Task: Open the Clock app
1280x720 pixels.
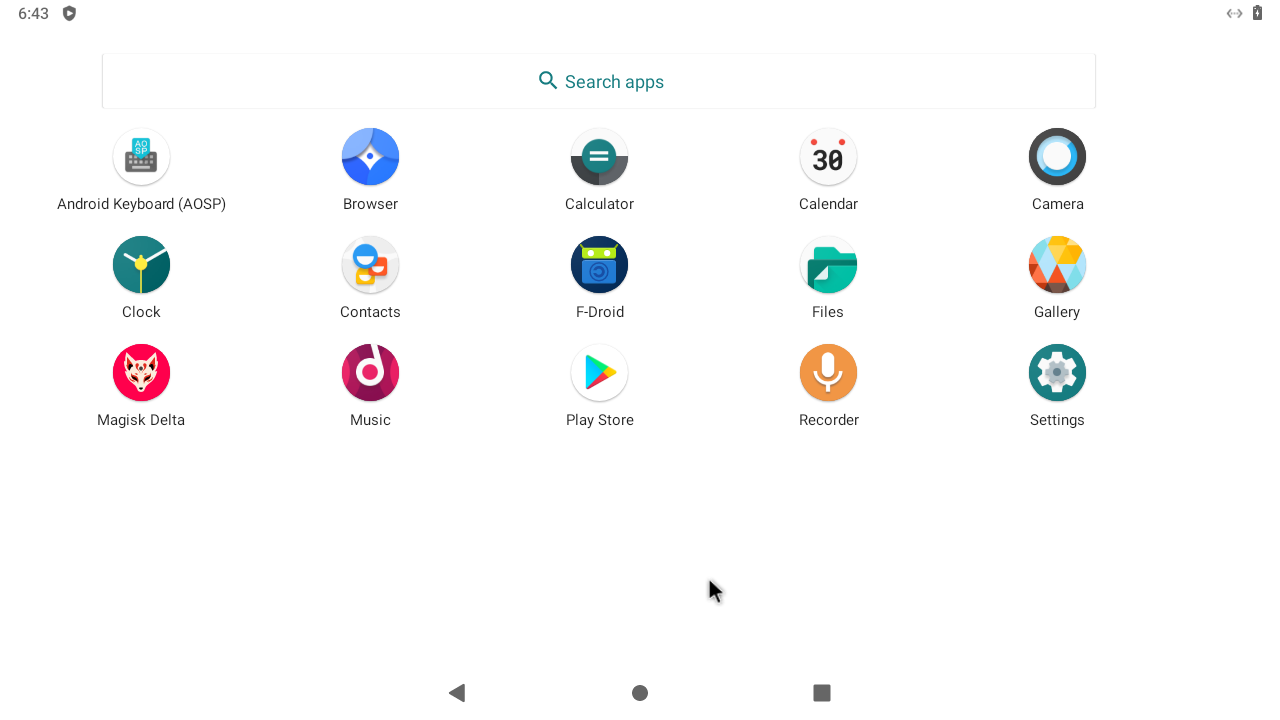Action: point(141,265)
